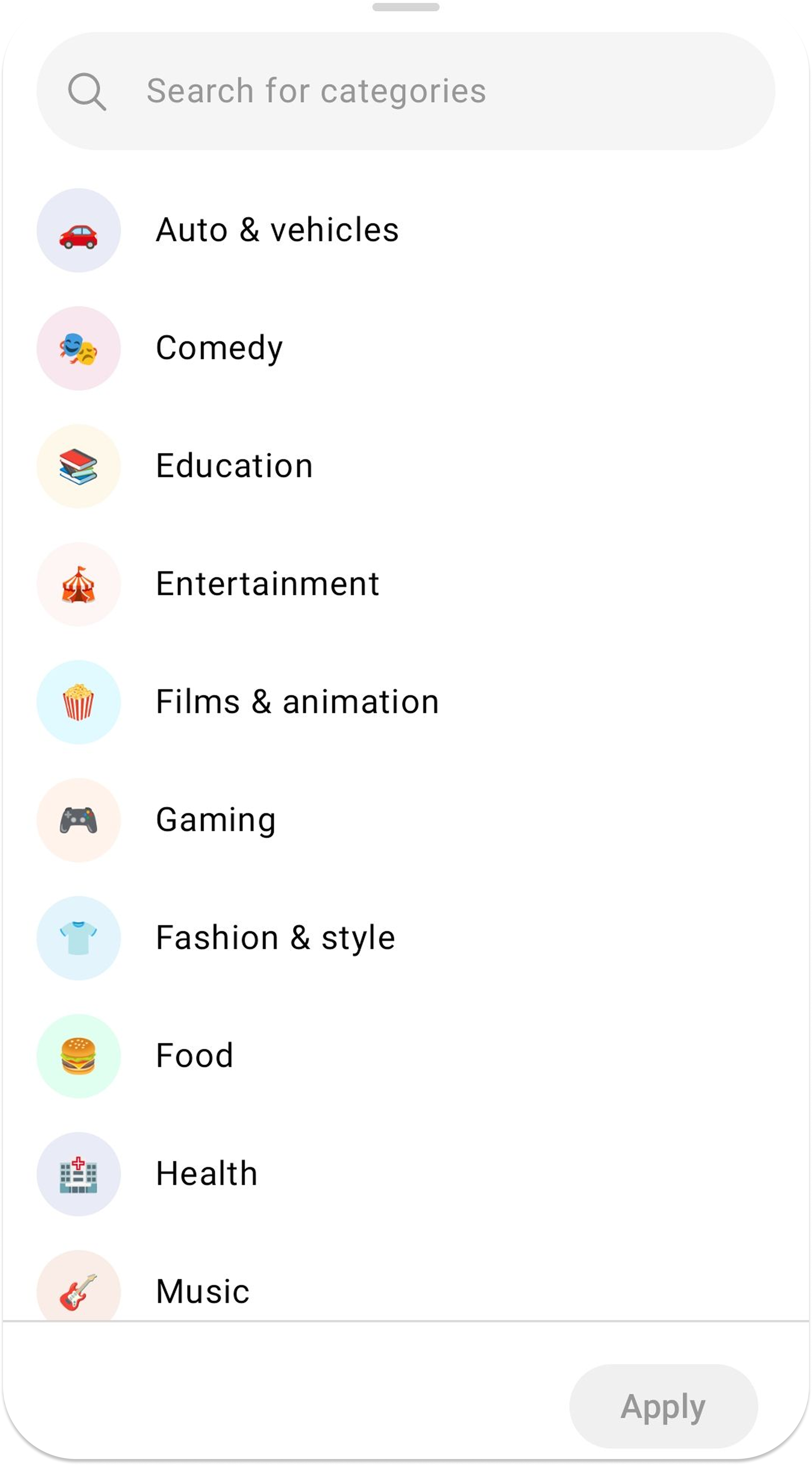The height and width of the screenshot is (1465, 812).
Task: Choose the Comedy category
Action: [405, 348]
